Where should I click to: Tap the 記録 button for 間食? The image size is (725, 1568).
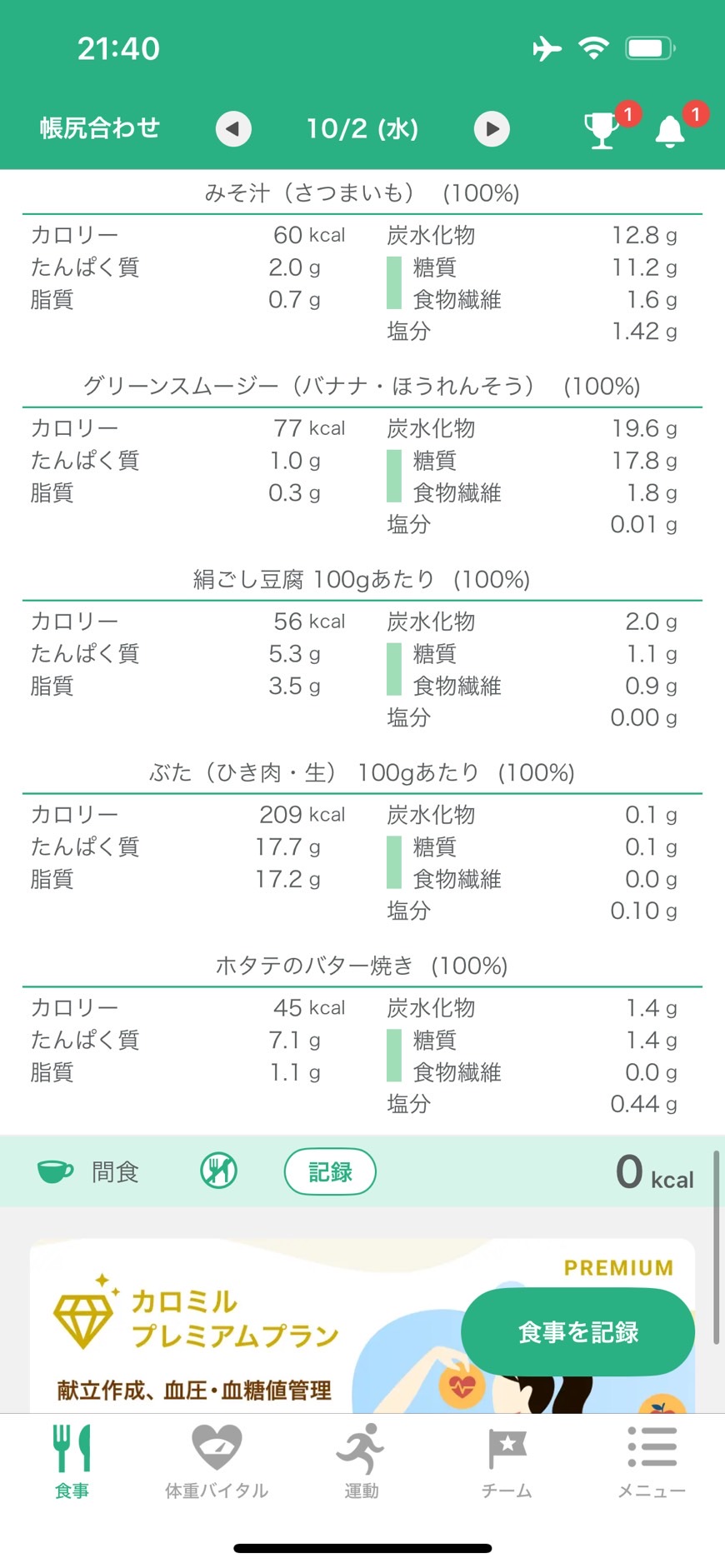(x=330, y=1171)
